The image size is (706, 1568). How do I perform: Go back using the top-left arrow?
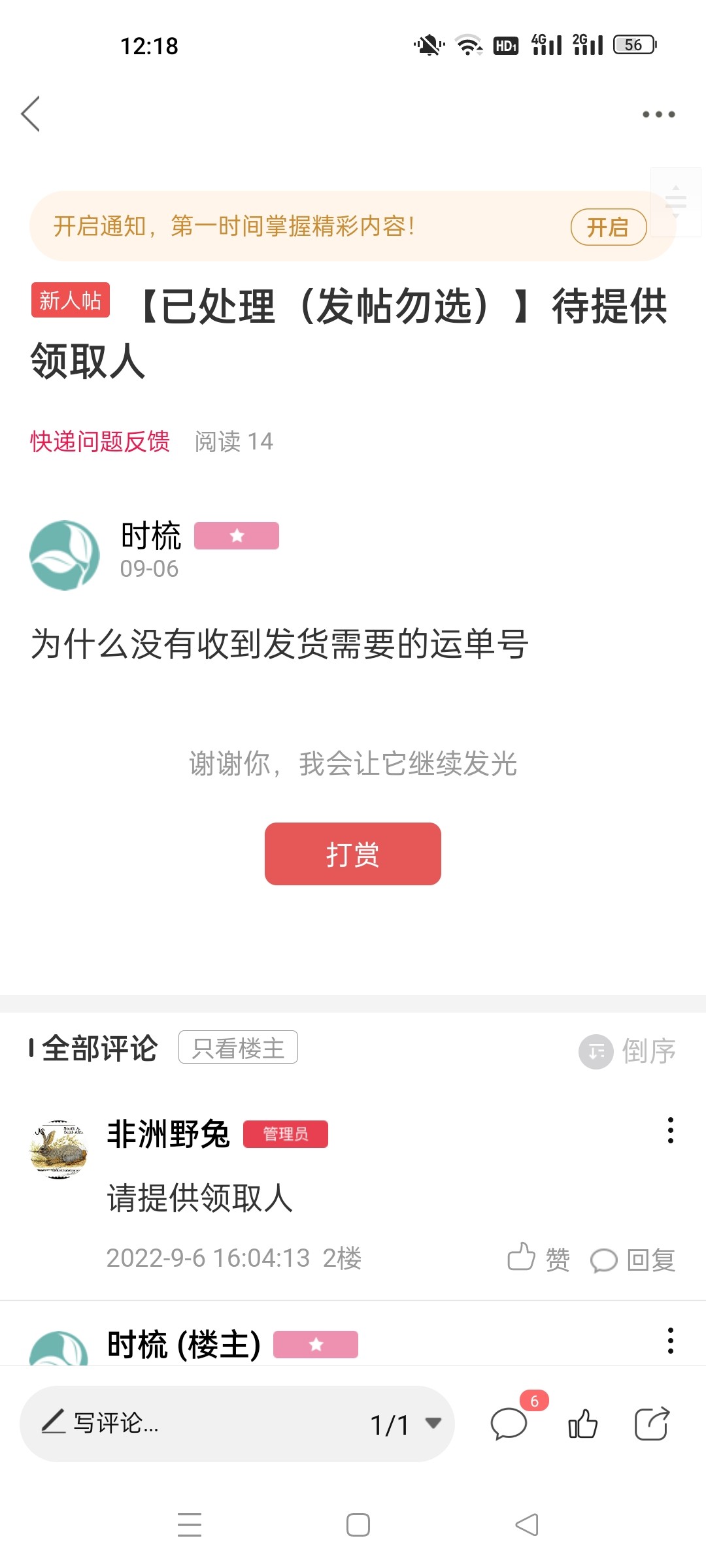[31, 114]
